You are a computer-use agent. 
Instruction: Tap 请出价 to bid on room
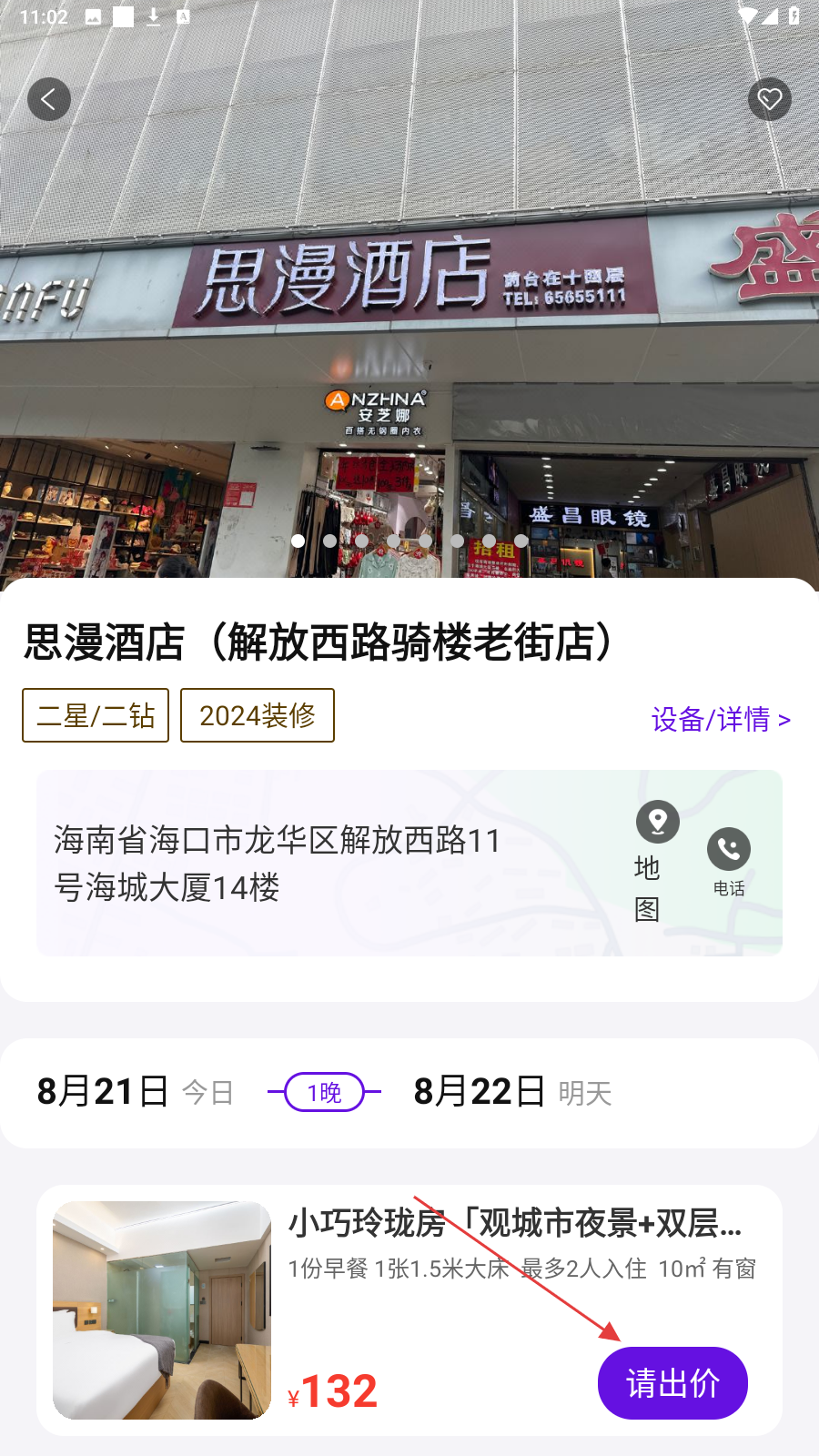(672, 1383)
